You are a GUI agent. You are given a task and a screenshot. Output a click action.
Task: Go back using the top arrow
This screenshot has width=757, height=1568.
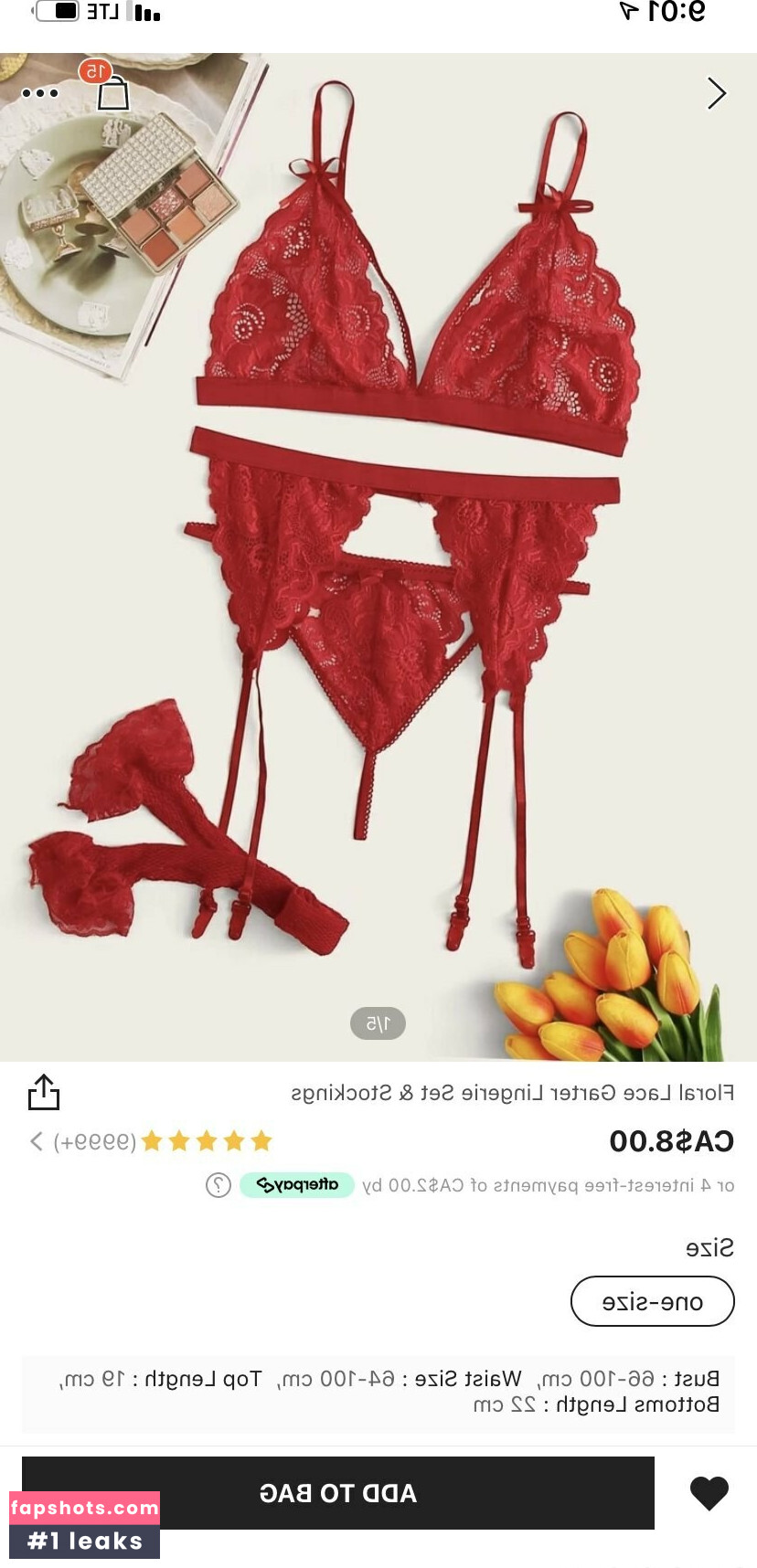click(717, 93)
